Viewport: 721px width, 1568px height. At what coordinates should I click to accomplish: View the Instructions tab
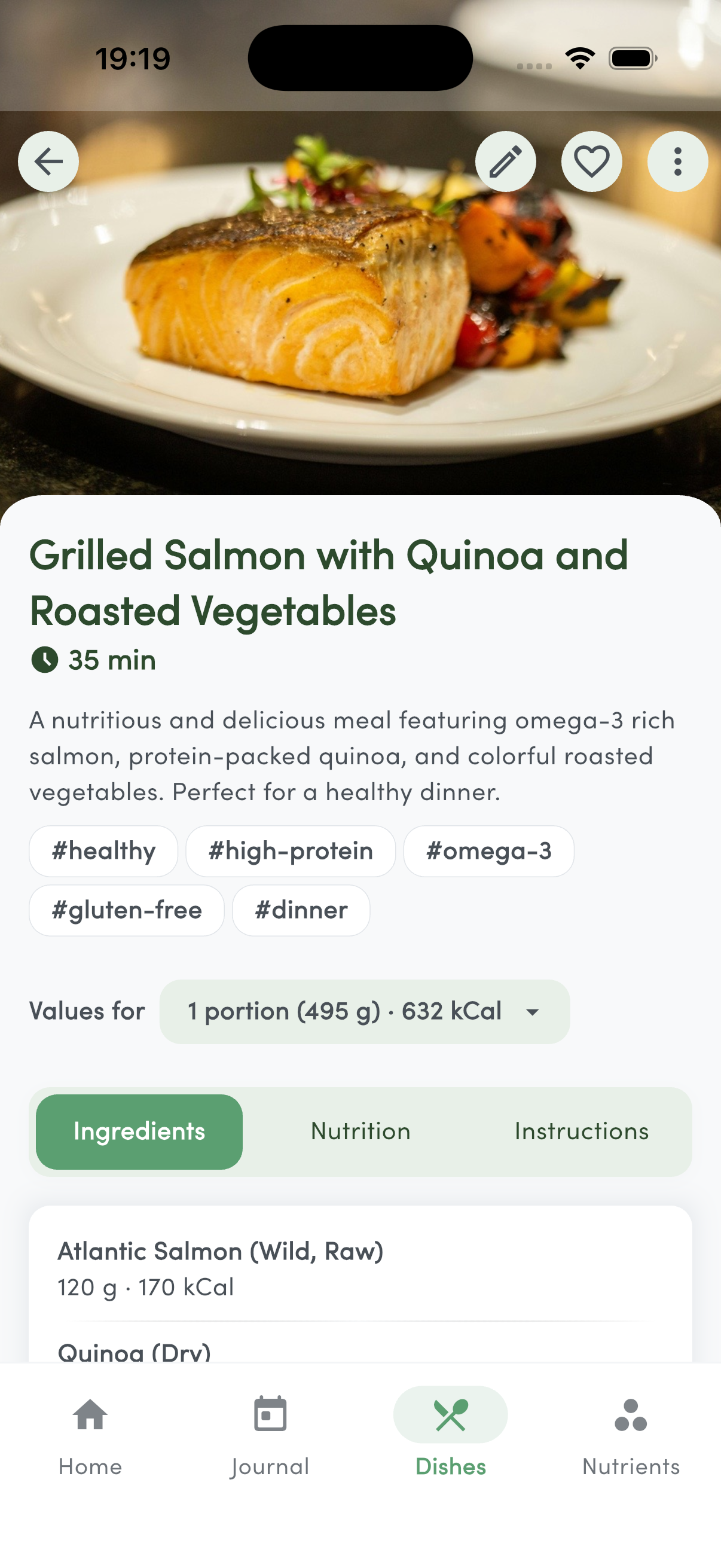581,1131
